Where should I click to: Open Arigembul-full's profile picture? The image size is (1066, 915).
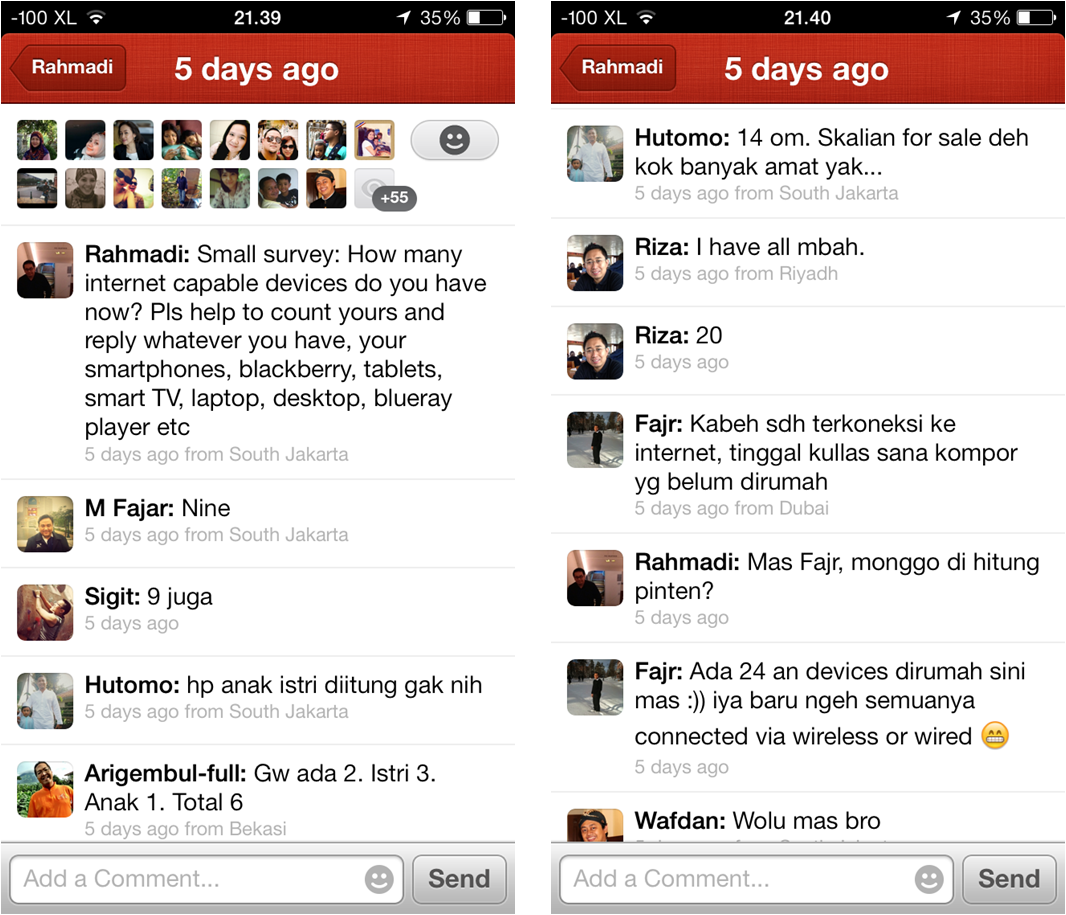pyautogui.click(x=45, y=789)
